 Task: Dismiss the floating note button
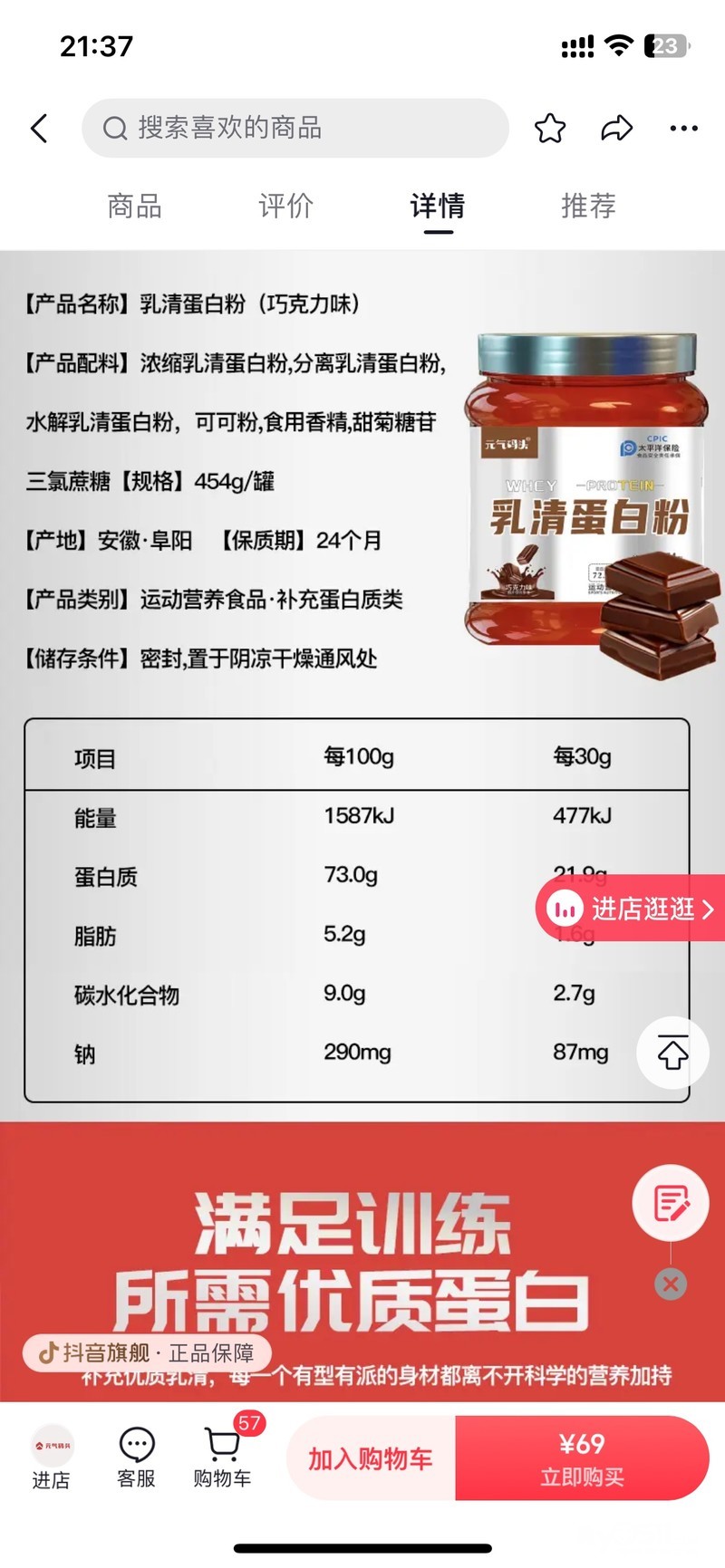point(671,1284)
